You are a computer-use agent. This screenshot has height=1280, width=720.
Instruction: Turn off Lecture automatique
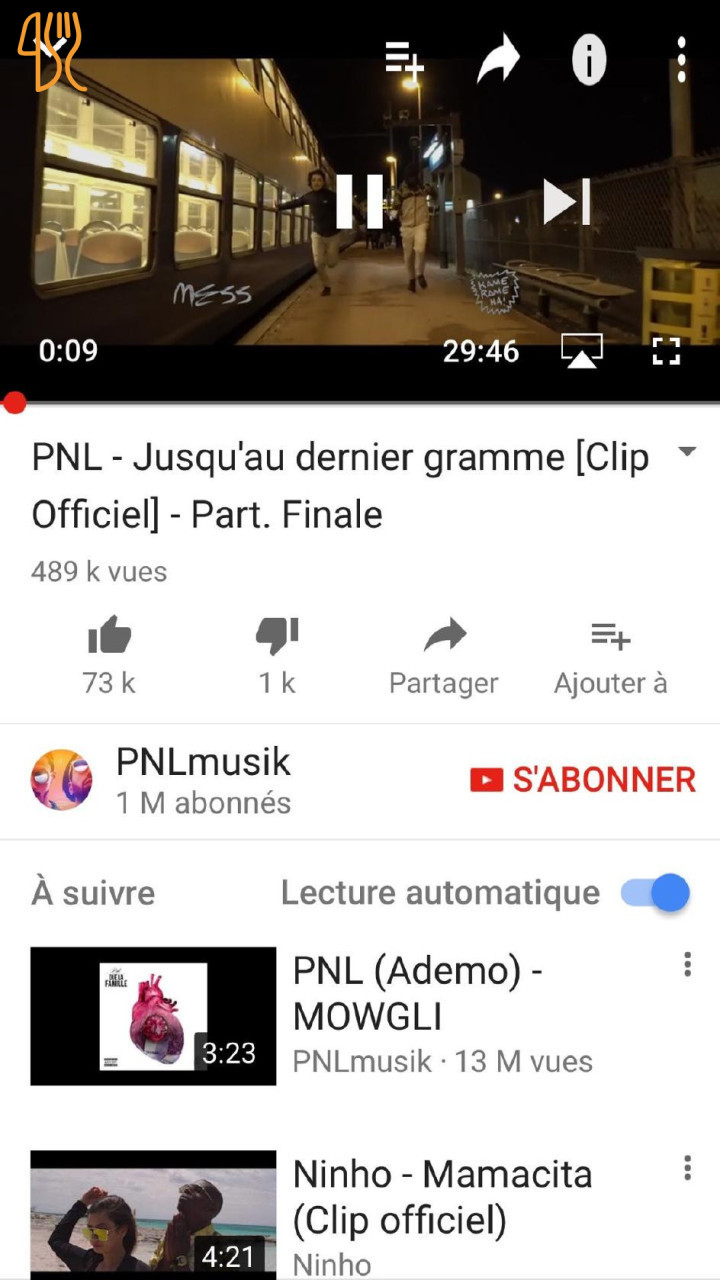point(656,892)
